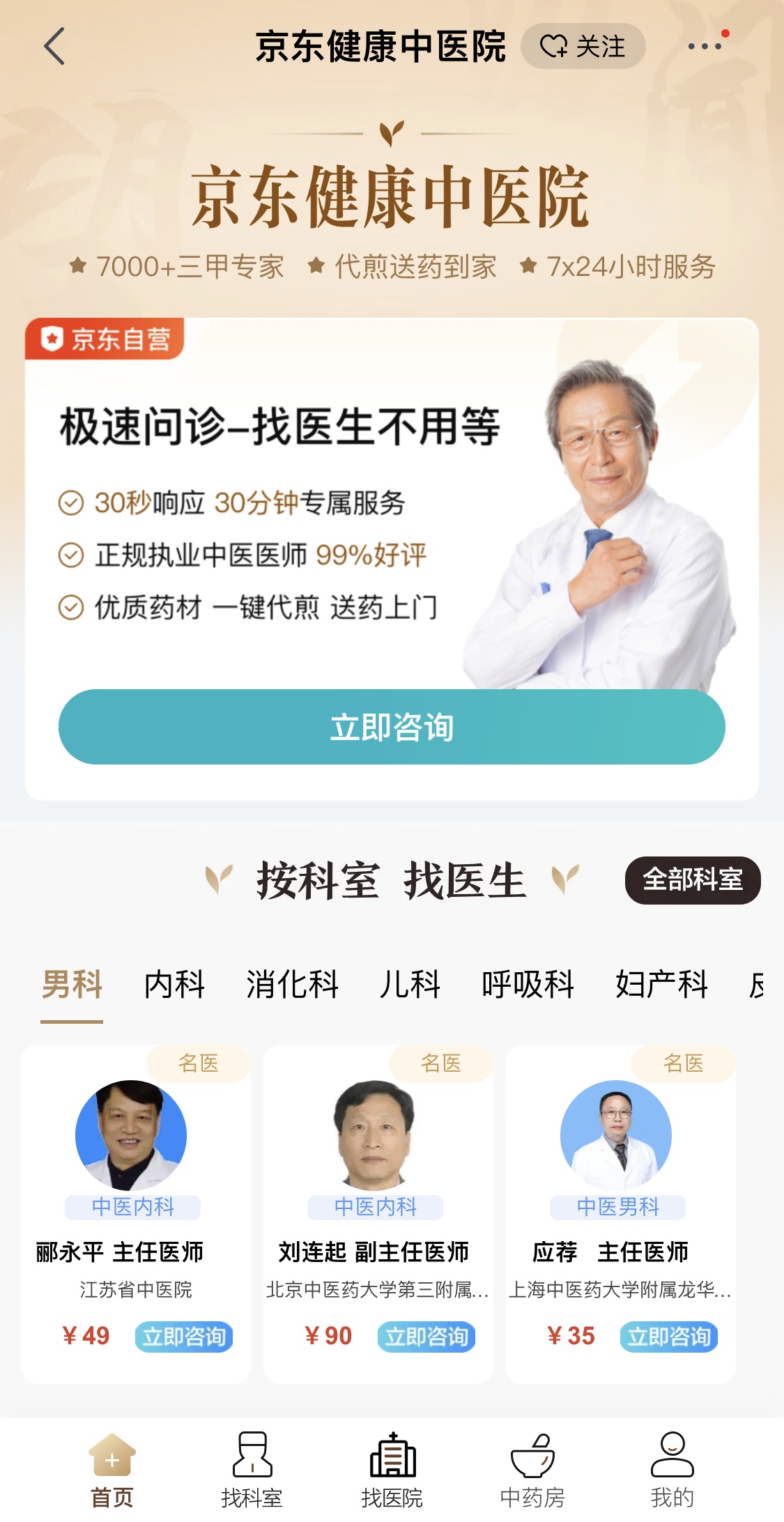The height and width of the screenshot is (1522, 784).
Task: Consult 刘连起 with the ¥90 立即咨询 button
Action: (426, 1337)
